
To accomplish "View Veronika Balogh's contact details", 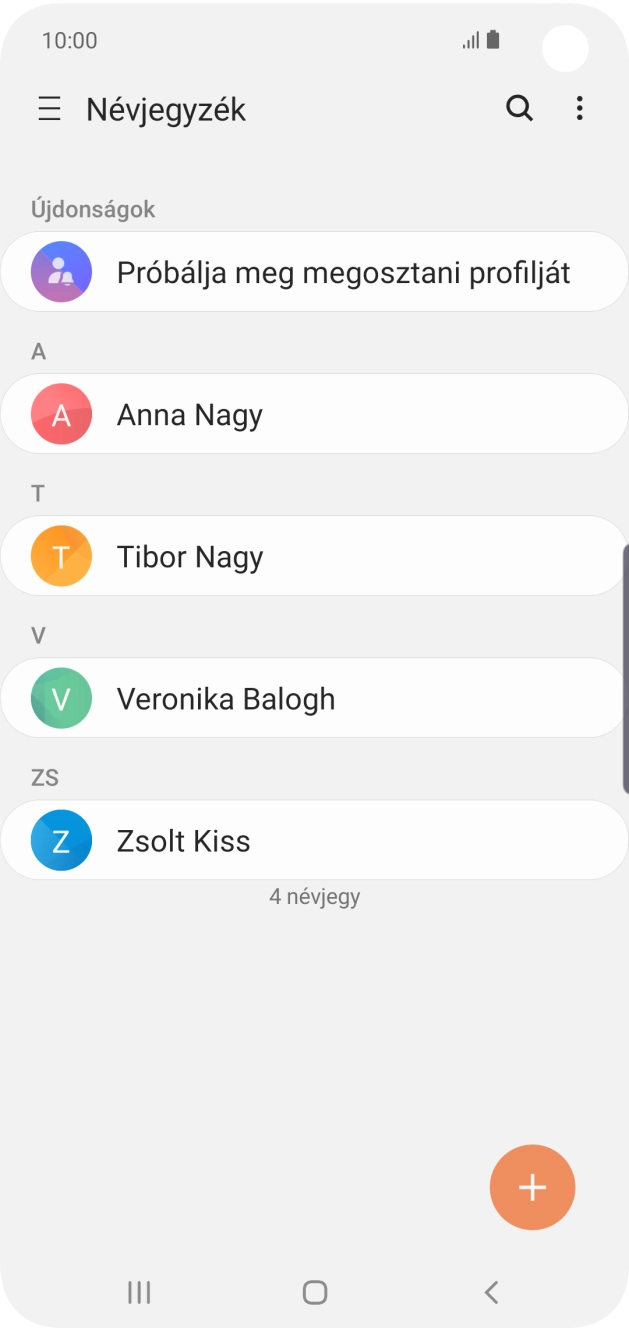I will click(x=314, y=698).
